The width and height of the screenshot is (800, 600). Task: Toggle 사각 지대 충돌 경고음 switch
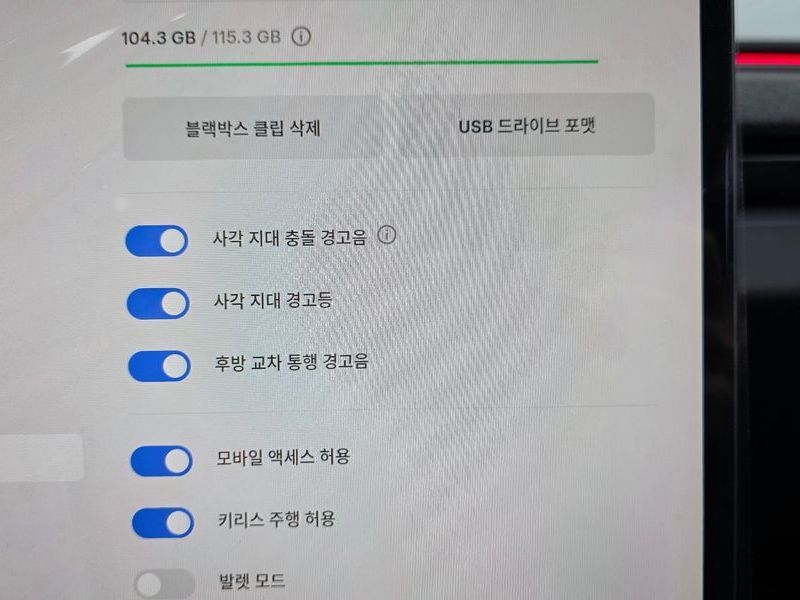[x=157, y=241]
